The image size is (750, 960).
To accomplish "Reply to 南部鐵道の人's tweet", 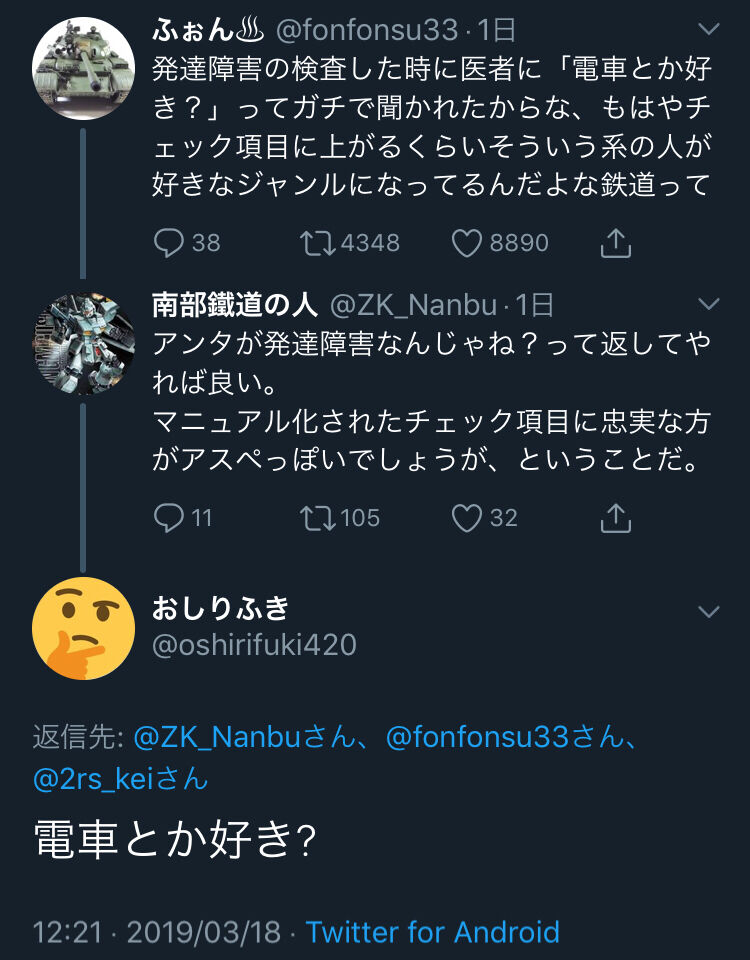I will 171,518.
